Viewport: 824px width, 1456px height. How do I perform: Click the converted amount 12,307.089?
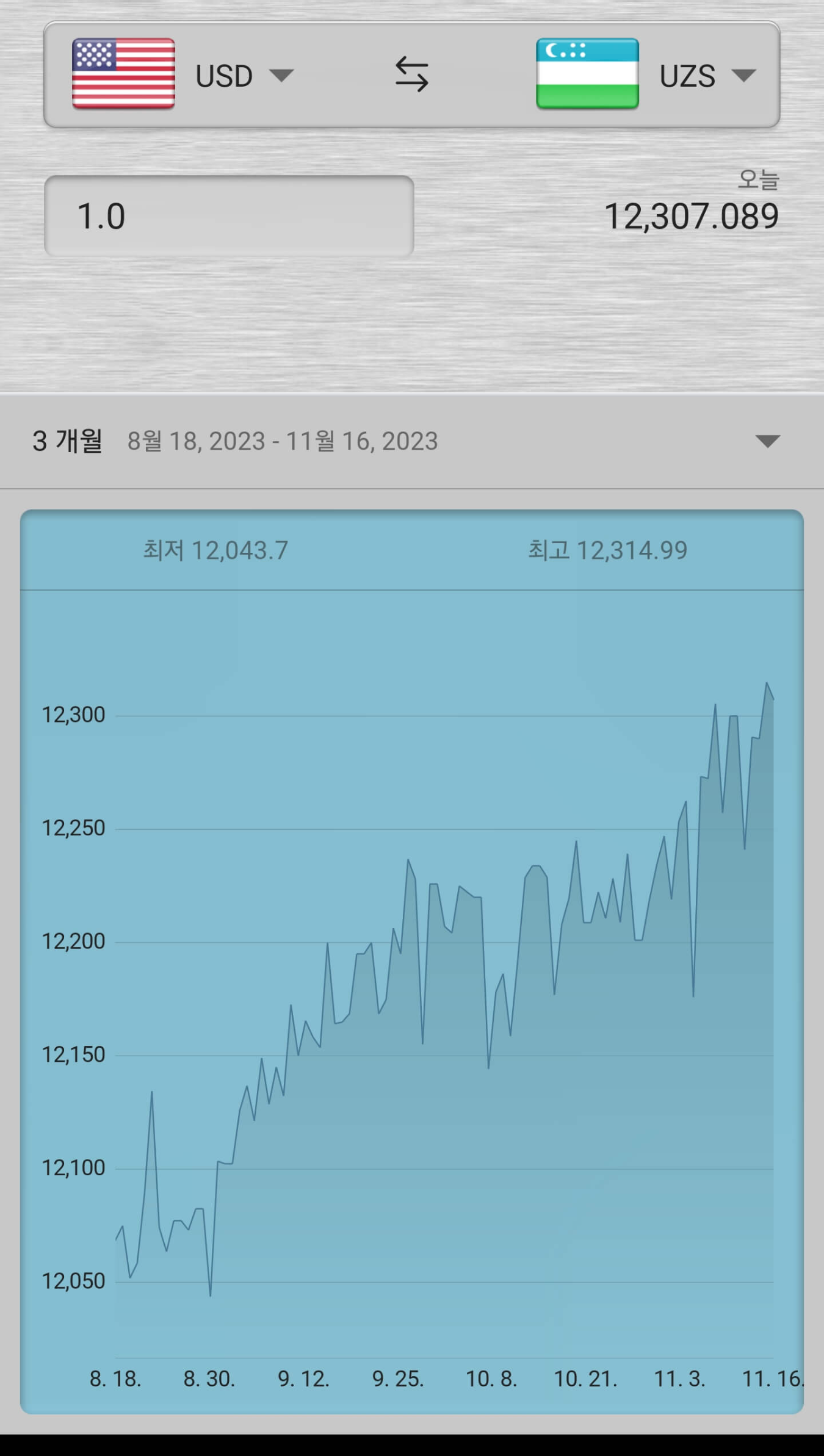pyautogui.click(x=693, y=215)
